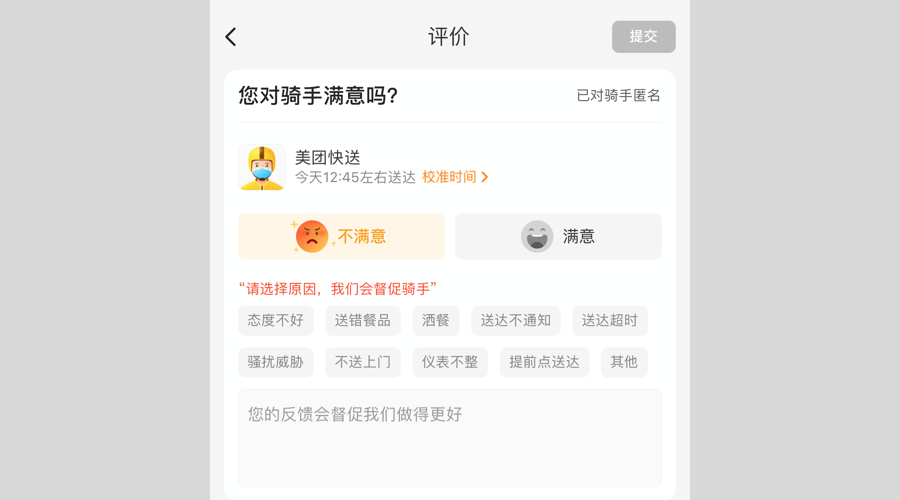Choose the 洒餐 reason chip

[x=436, y=321]
